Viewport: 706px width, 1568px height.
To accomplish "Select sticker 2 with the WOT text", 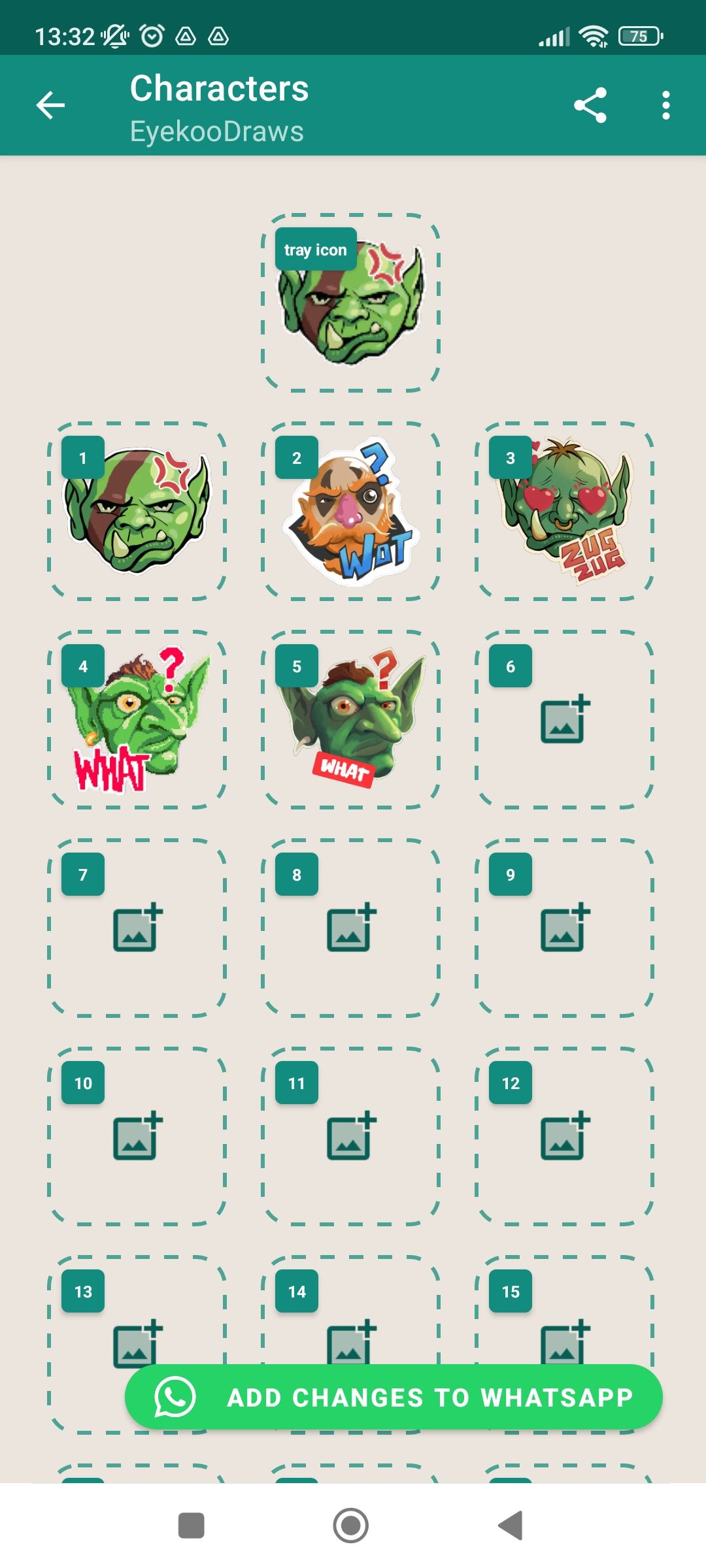I will pyautogui.click(x=350, y=511).
